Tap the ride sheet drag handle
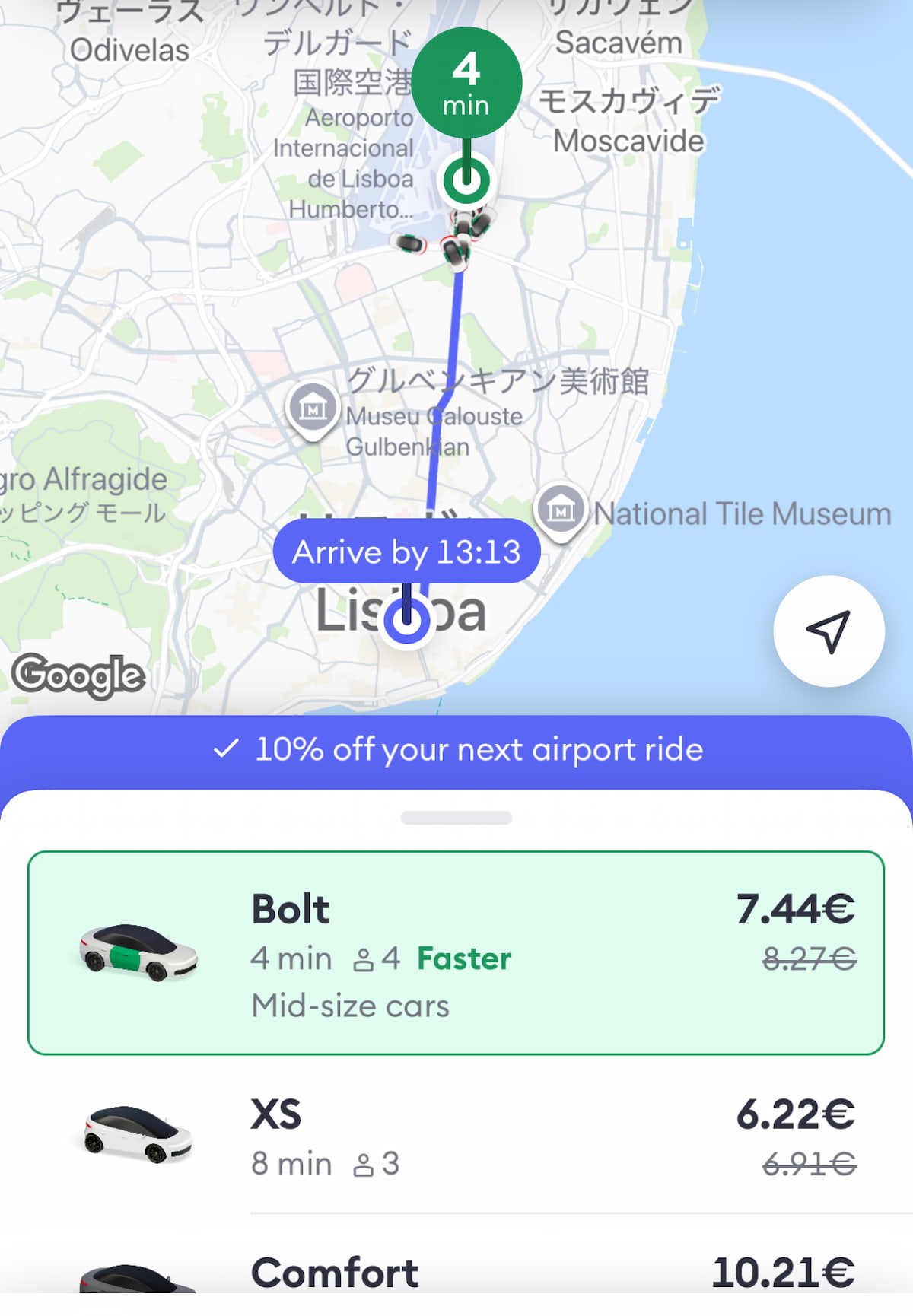The image size is (913, 1316). [x=456, y=818]
